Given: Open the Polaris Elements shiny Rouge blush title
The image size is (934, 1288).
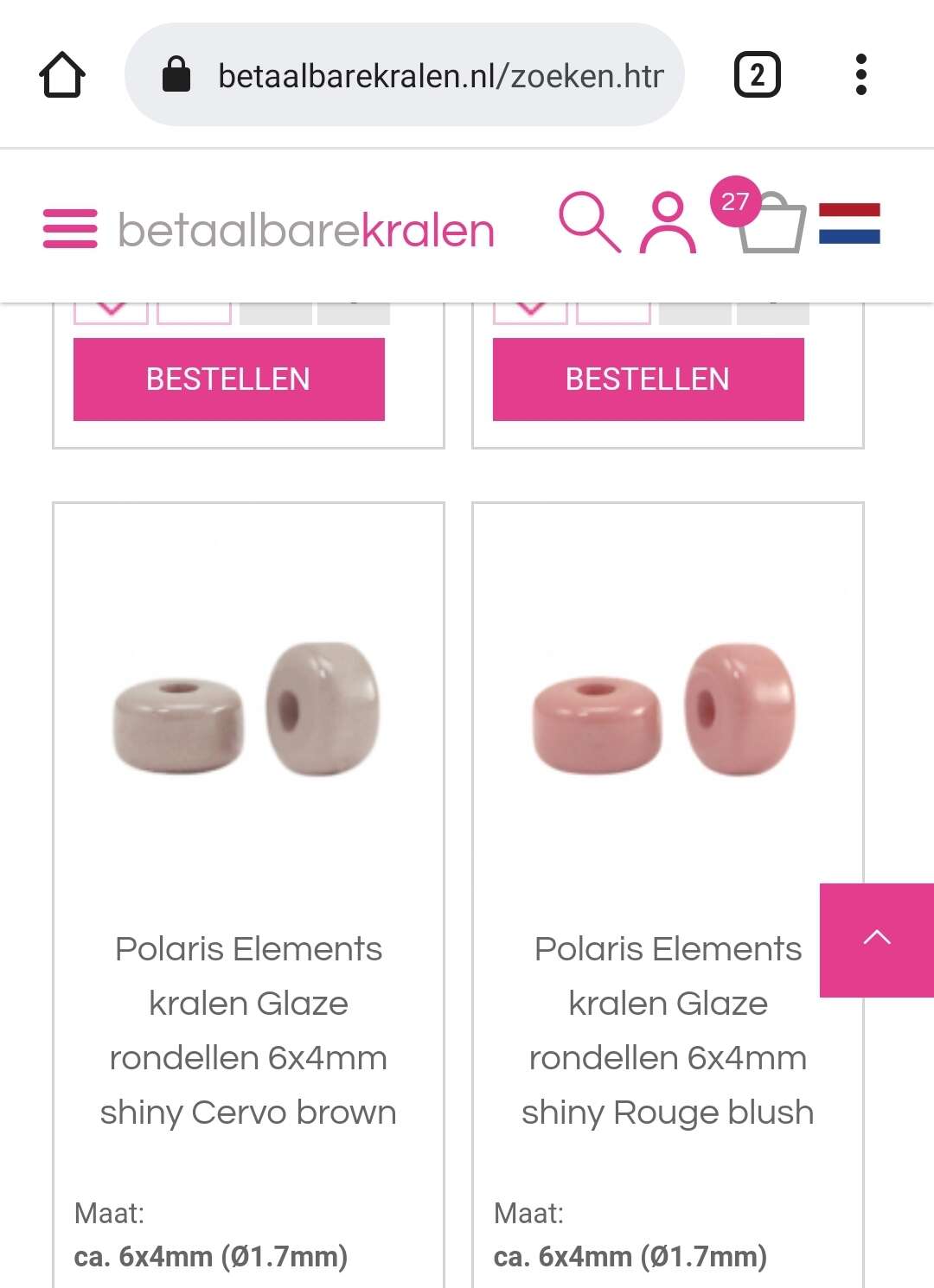Looking at the screenshot, I should click(668, 1030).
